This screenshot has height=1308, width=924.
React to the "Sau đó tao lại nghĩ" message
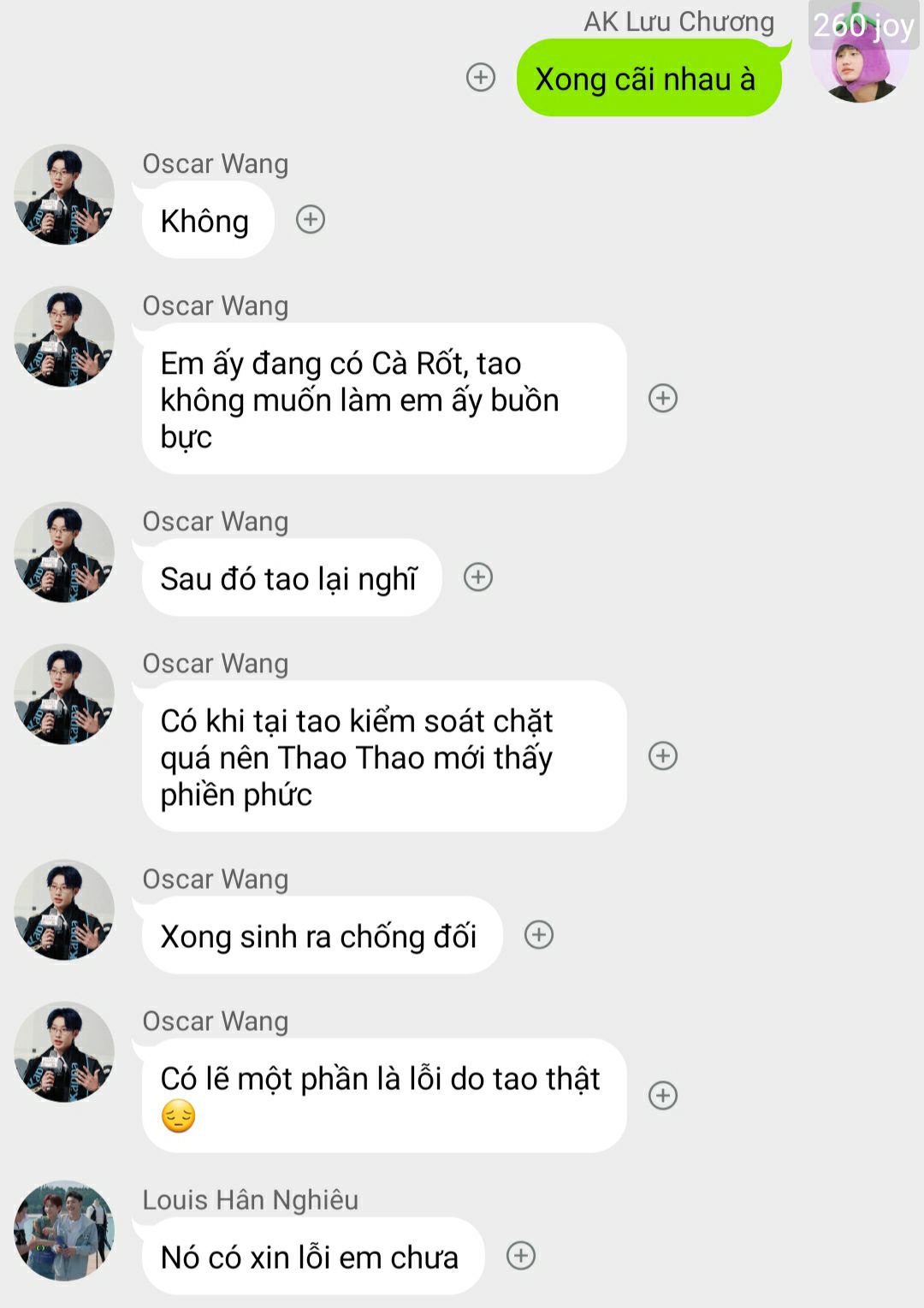click(x=478, y=577)
